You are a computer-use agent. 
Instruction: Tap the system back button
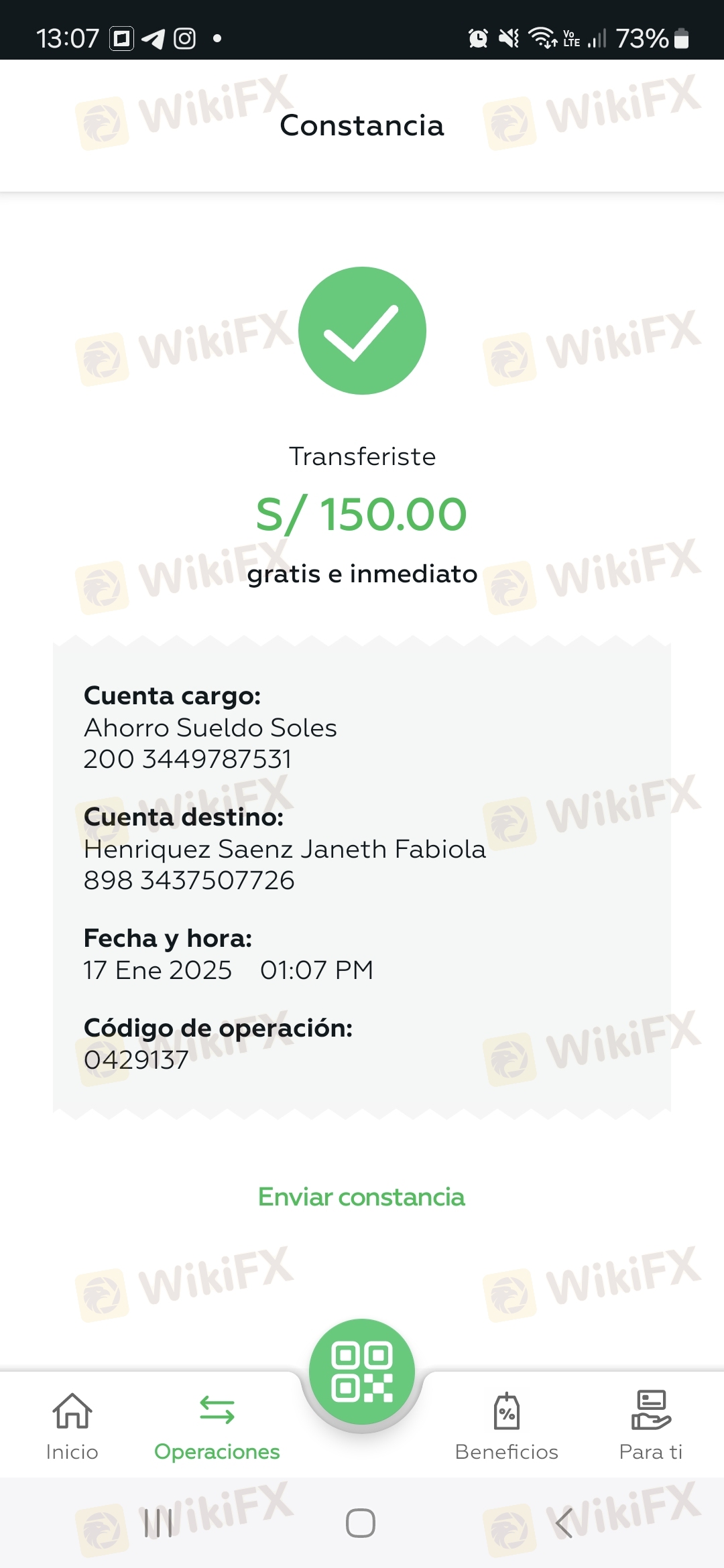[564, 1523]
